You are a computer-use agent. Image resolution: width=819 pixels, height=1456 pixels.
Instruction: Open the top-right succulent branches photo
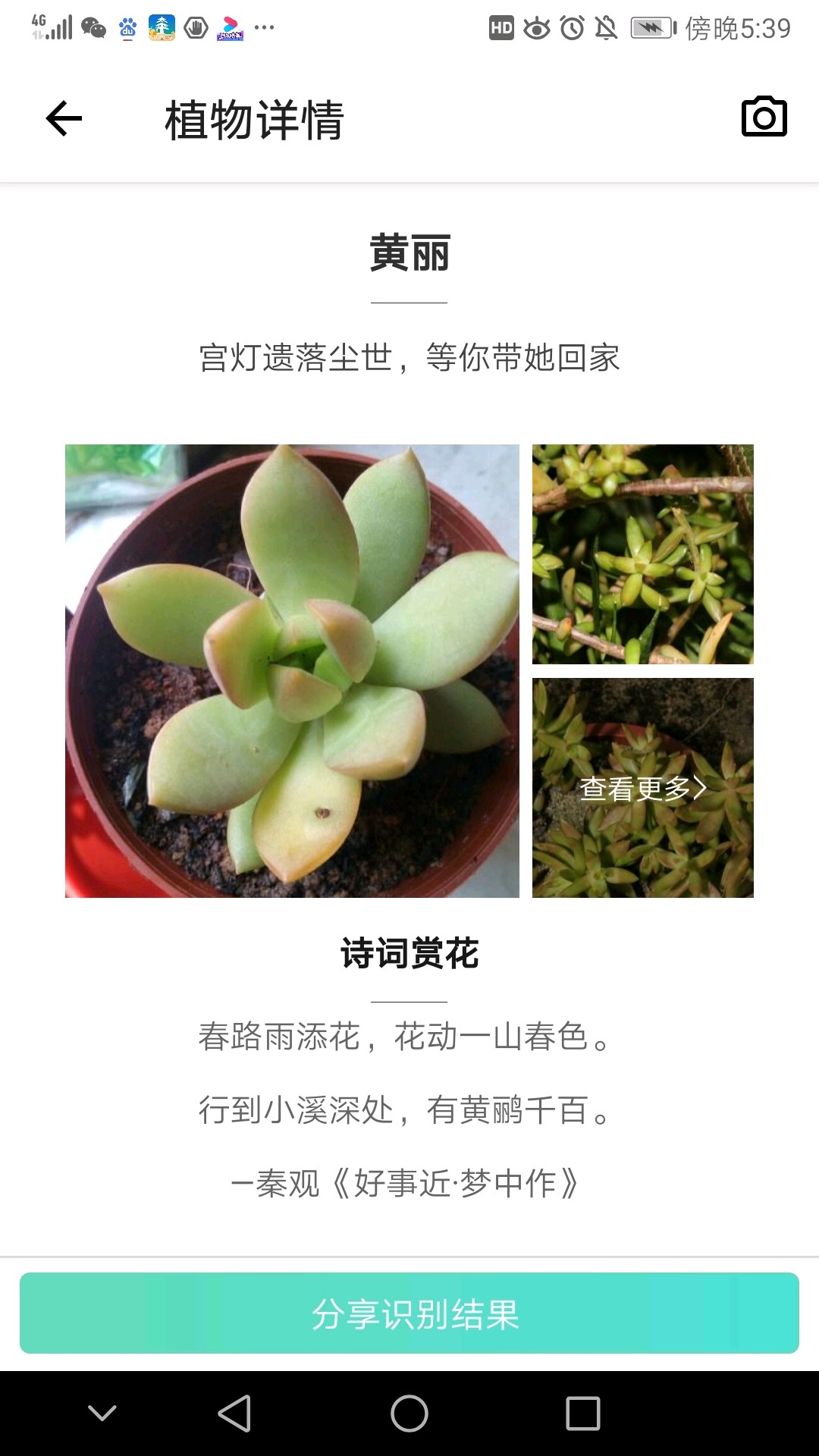(x=642, y=554)
